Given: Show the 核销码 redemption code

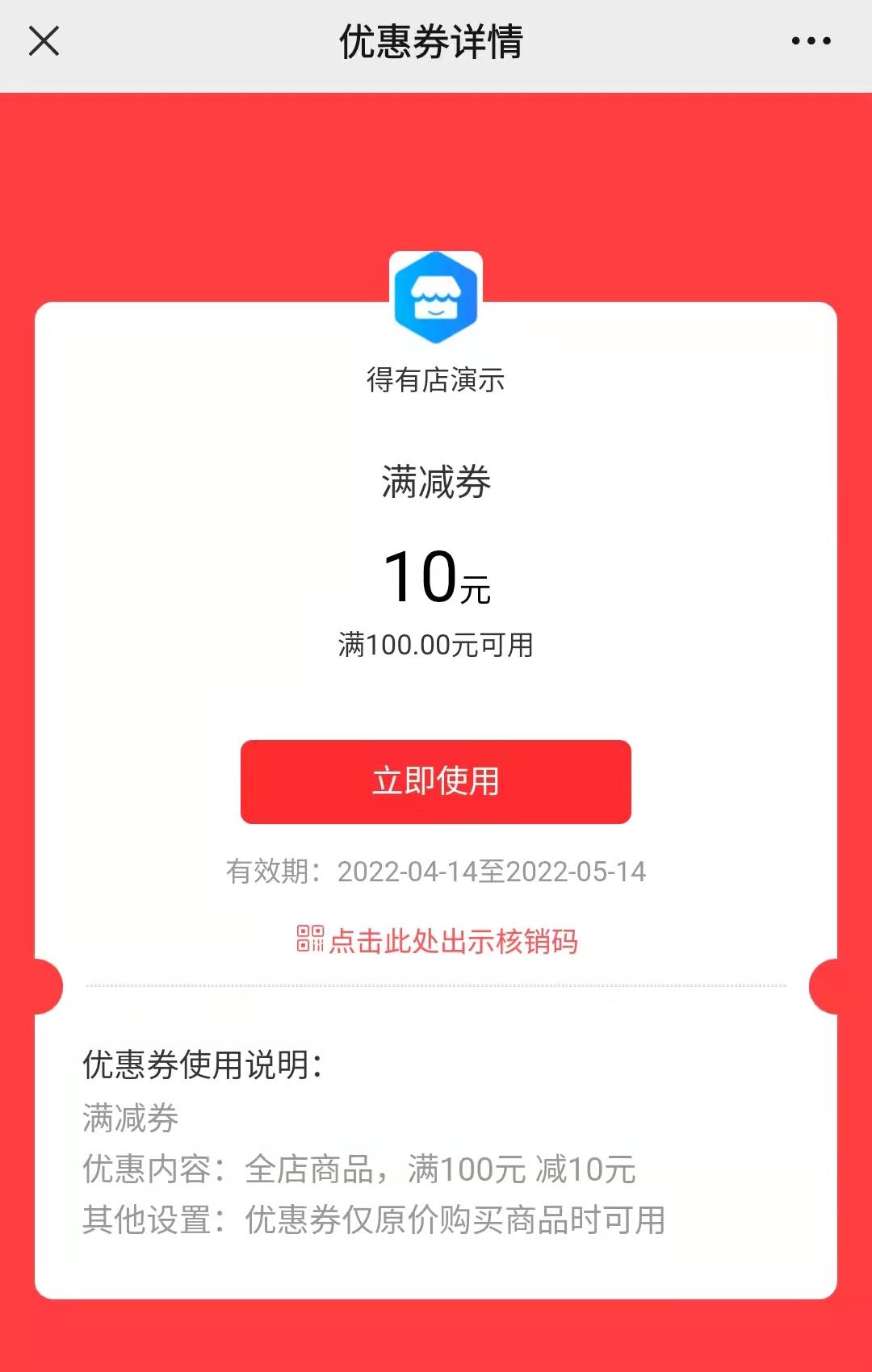Looking at the screenshot, I should (438, 941).
